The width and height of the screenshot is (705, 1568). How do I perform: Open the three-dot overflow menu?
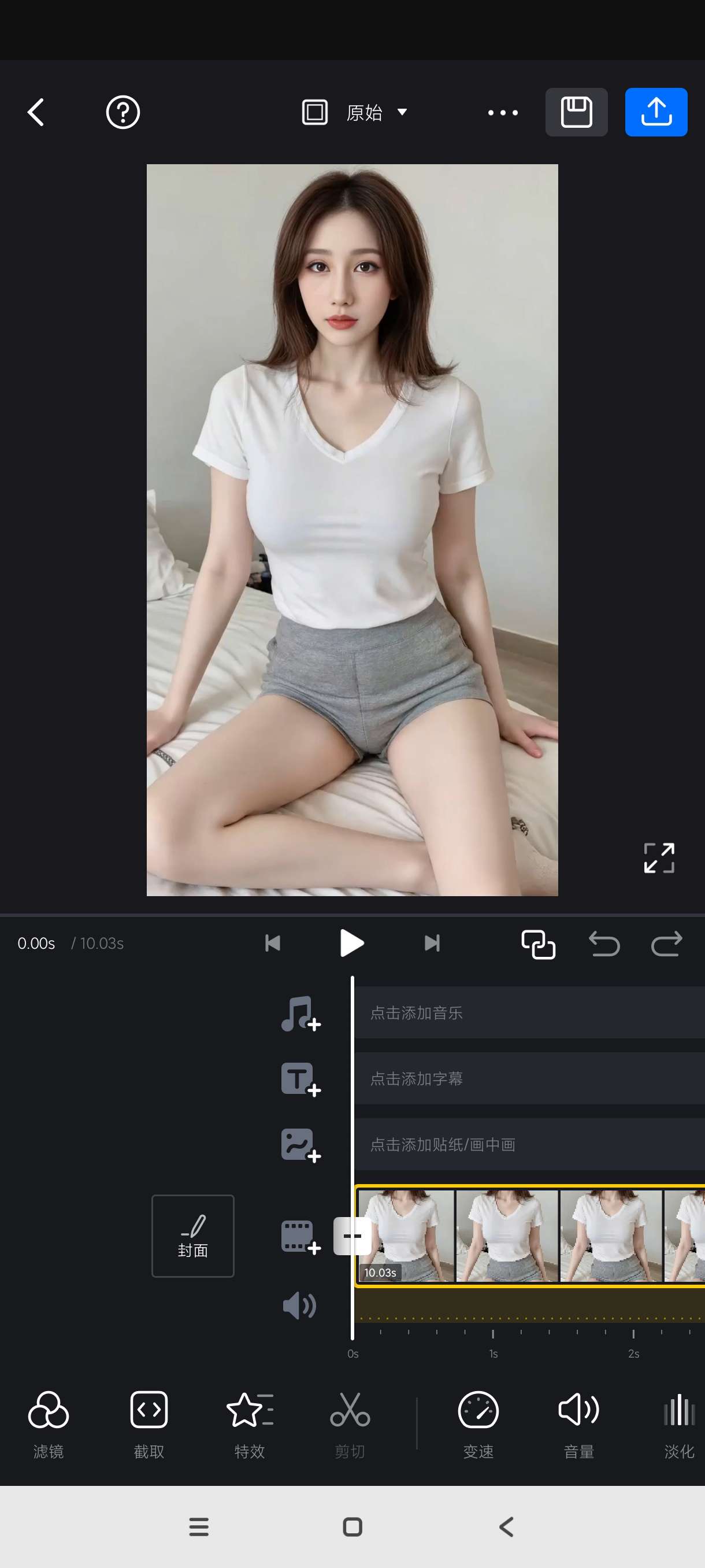pos(502,113)
